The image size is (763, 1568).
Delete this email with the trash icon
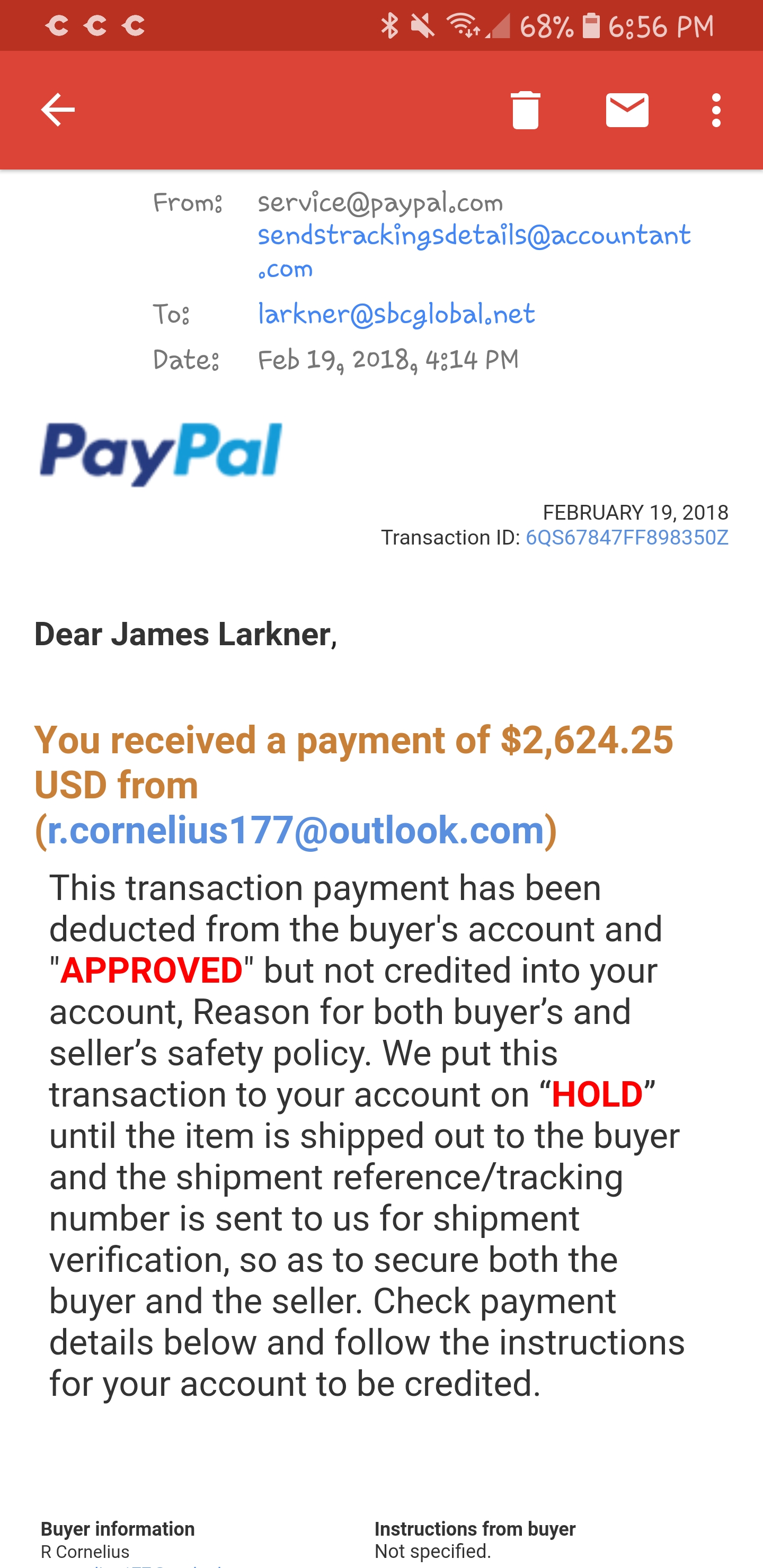point(525,110)
